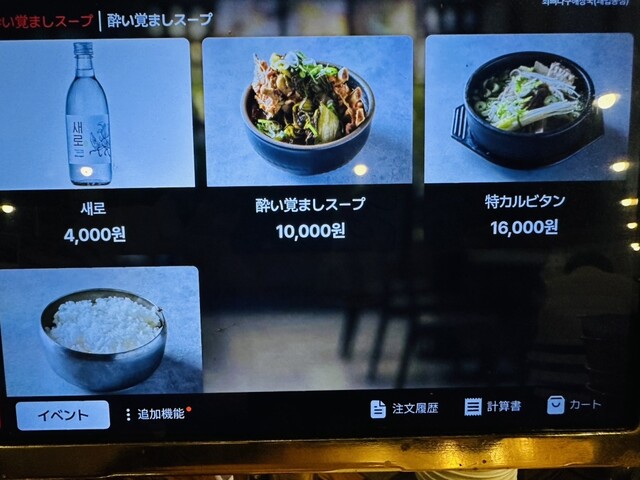640x480 pixels.
Task: Tap the イベント button
Action: 63,415
